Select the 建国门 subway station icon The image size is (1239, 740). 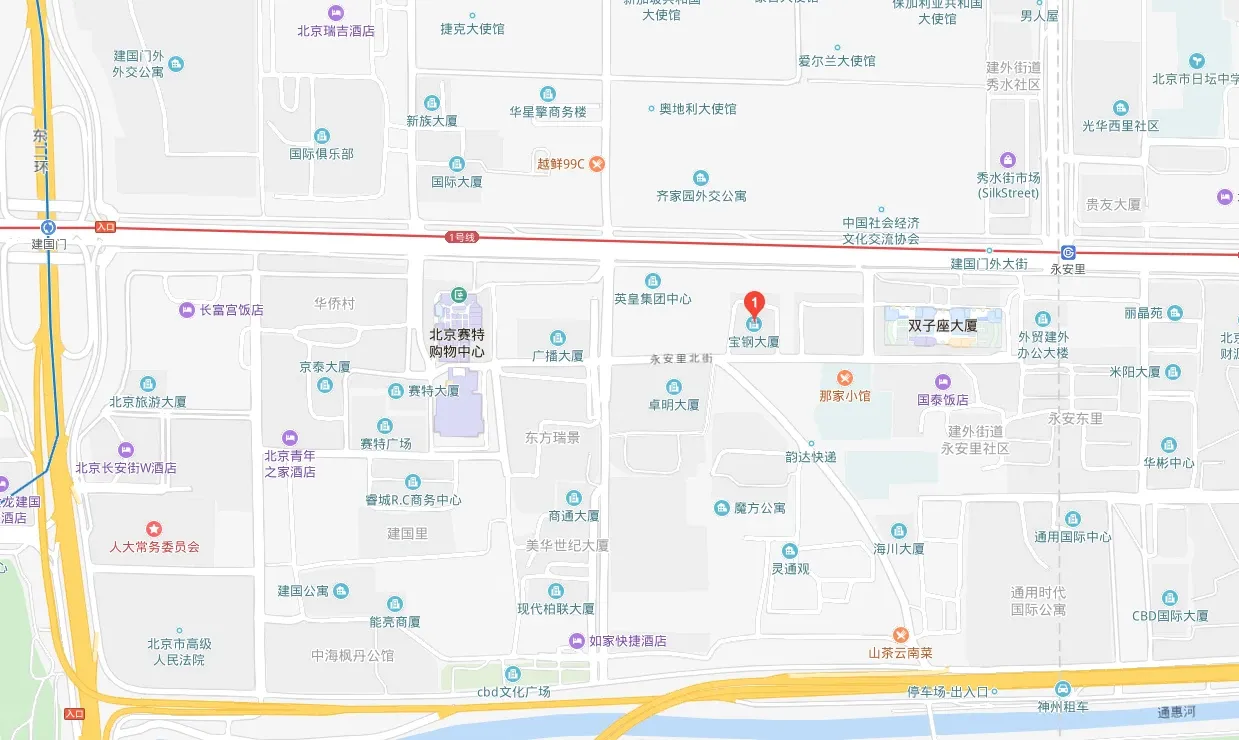48,227
